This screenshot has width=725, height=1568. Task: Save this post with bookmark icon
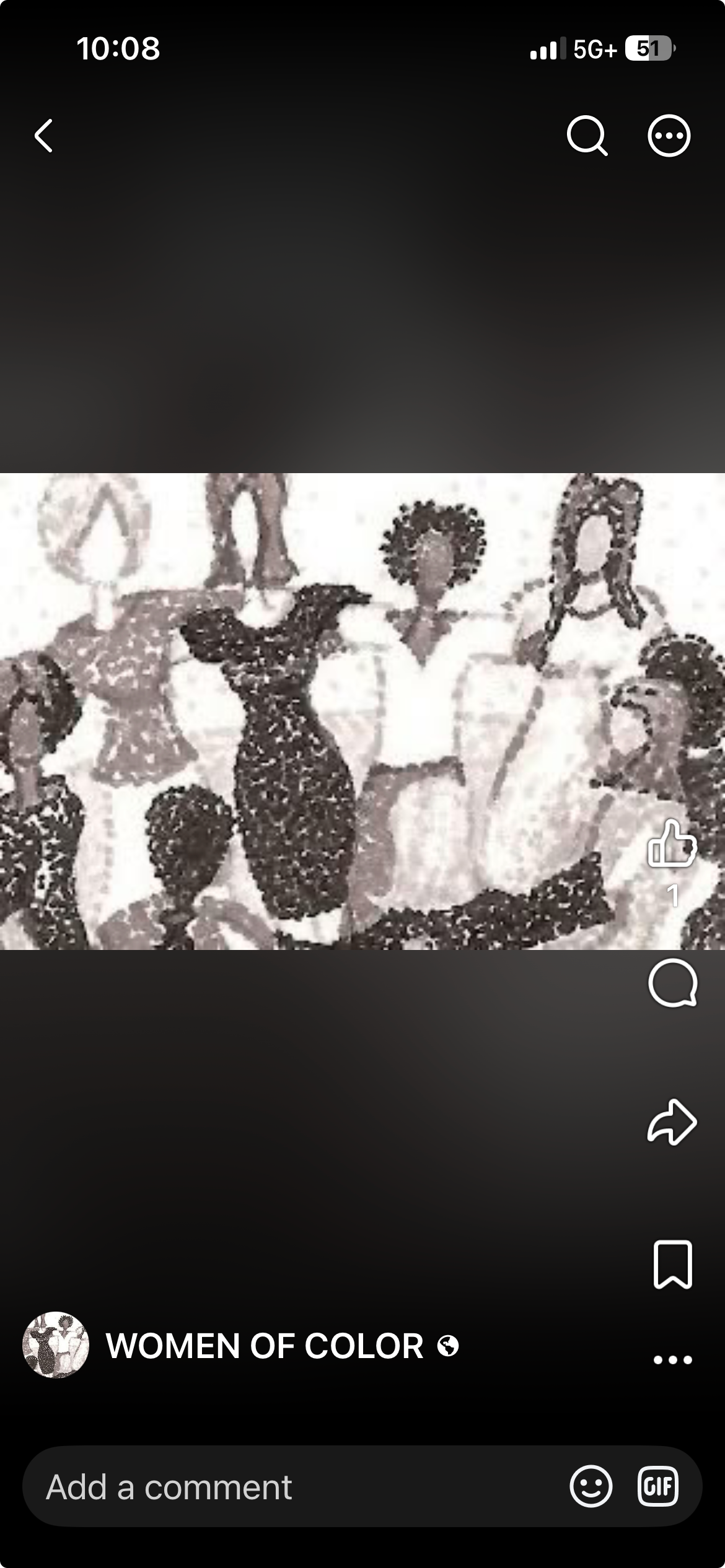pyautogui.click(x=672, y=1265)
